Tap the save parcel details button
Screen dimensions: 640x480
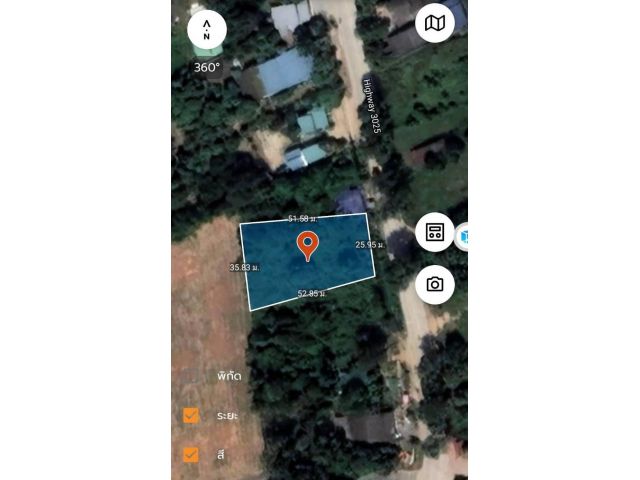pyautogui.click(x=435, y=232)
